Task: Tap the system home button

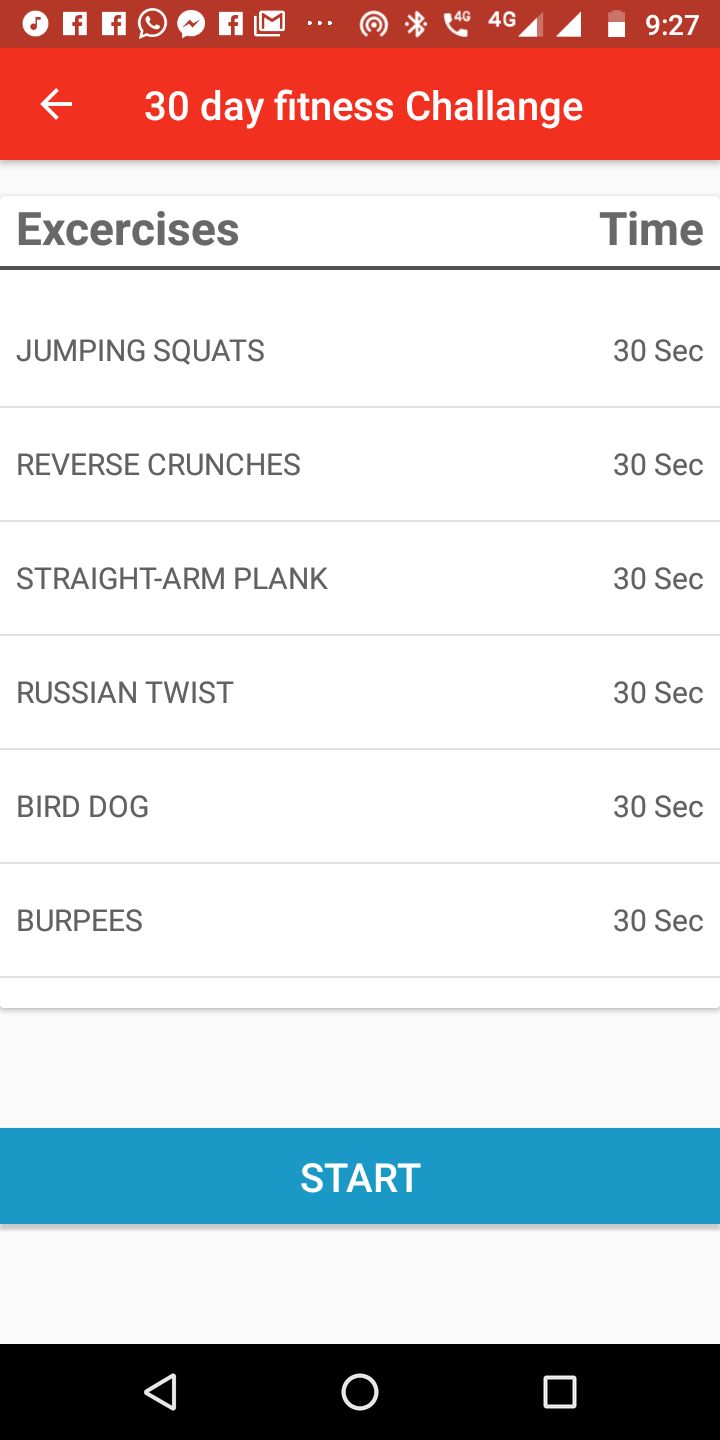Action: pos(360,1392)
